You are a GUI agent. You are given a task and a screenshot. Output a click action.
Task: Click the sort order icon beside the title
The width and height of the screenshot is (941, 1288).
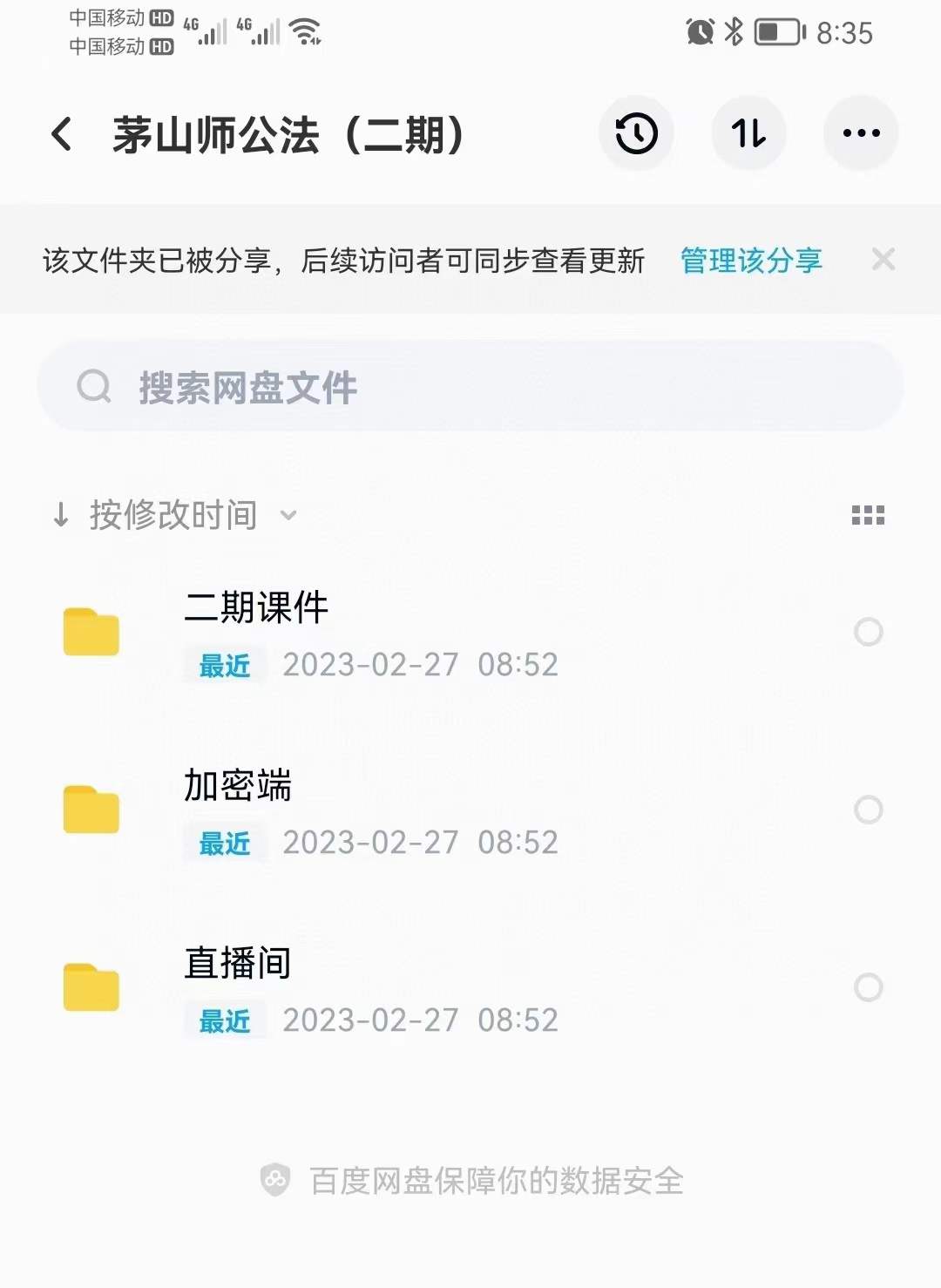(x=749, y=133)
